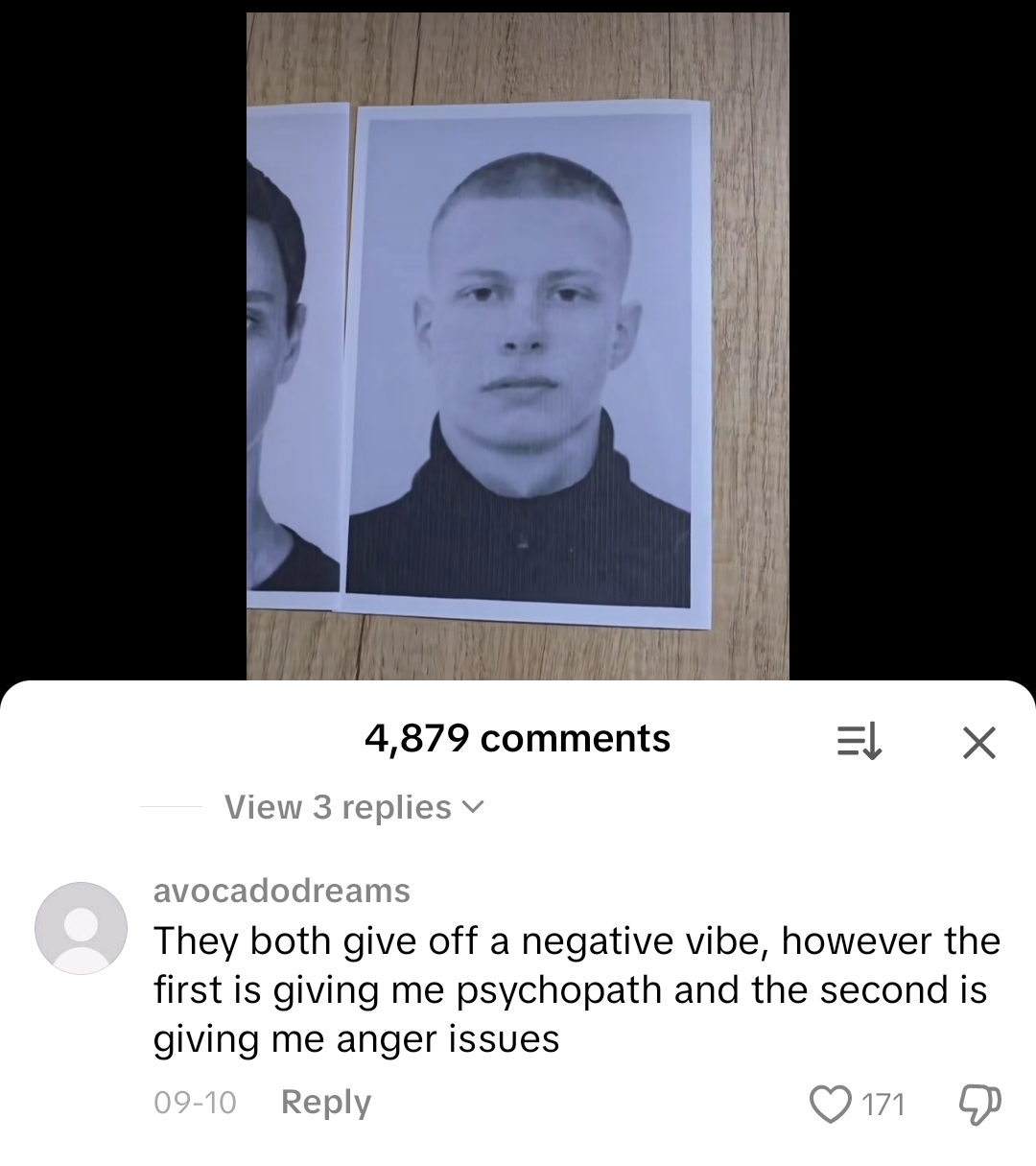Open the comment sort options
The image size is (1036, 1166).
pos(859,742)
